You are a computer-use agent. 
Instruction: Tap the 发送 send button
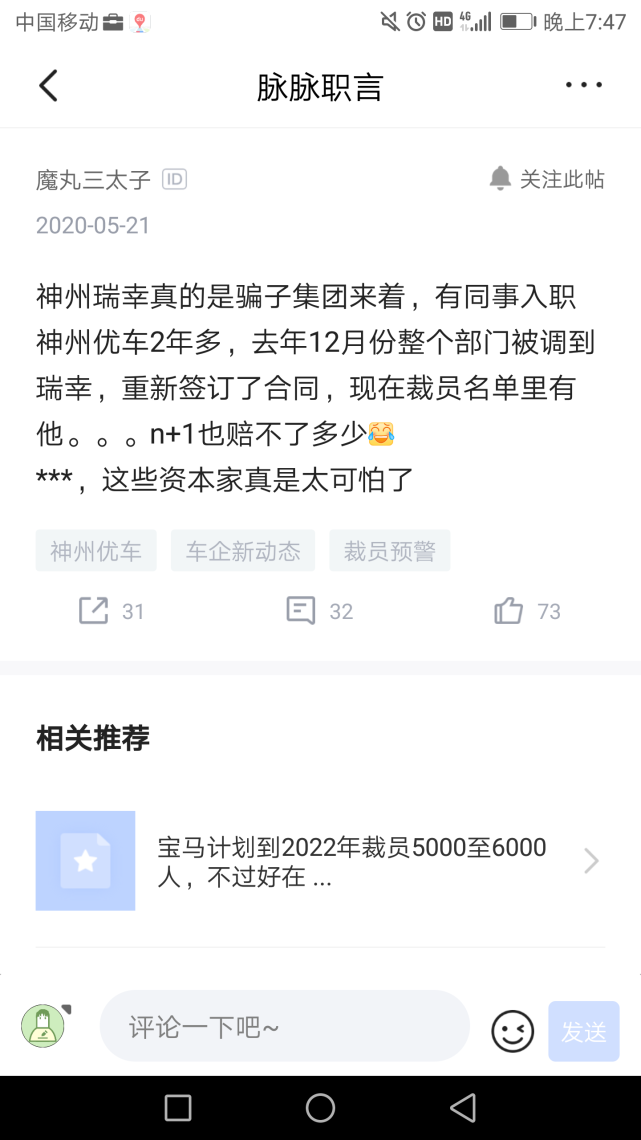click(584, 1031)
